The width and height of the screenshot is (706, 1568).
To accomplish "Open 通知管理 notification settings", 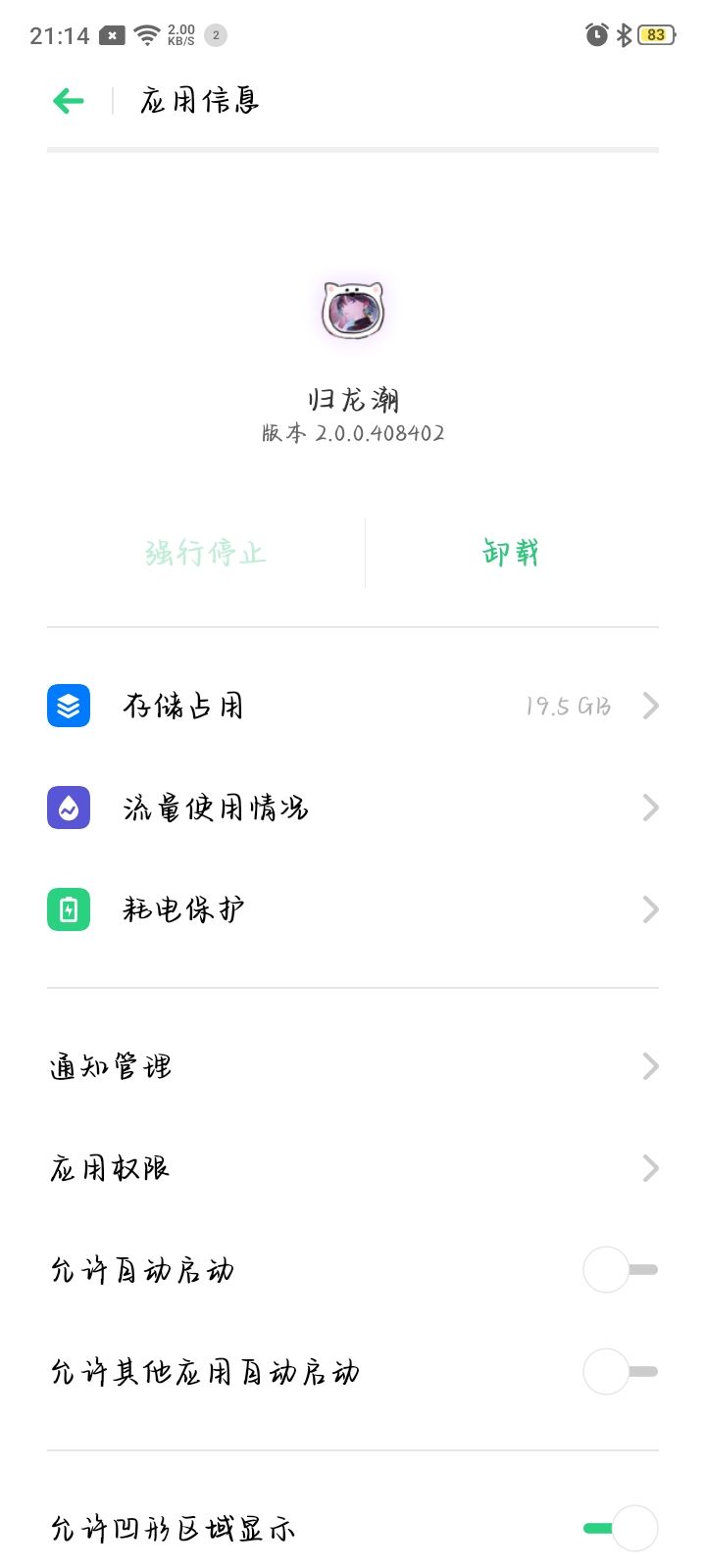I will (353, 1066).
